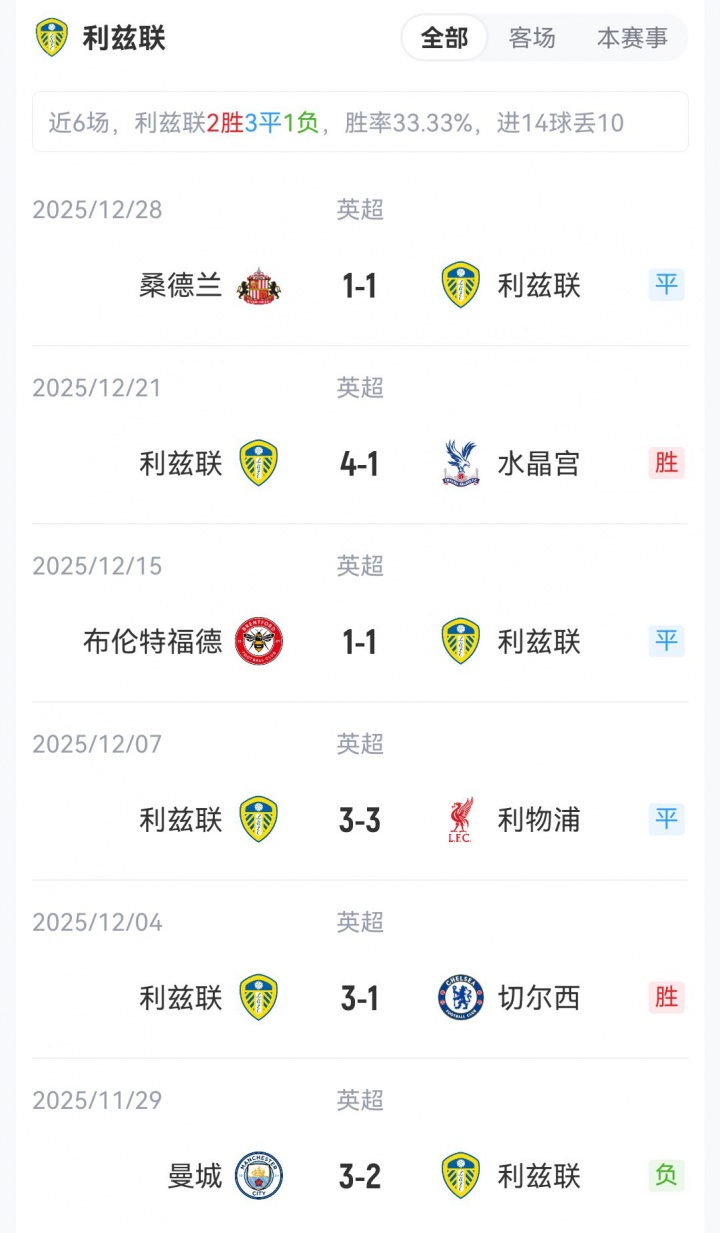
Task: Select the 全部 filter tab
Action: [x=444, y=38]
